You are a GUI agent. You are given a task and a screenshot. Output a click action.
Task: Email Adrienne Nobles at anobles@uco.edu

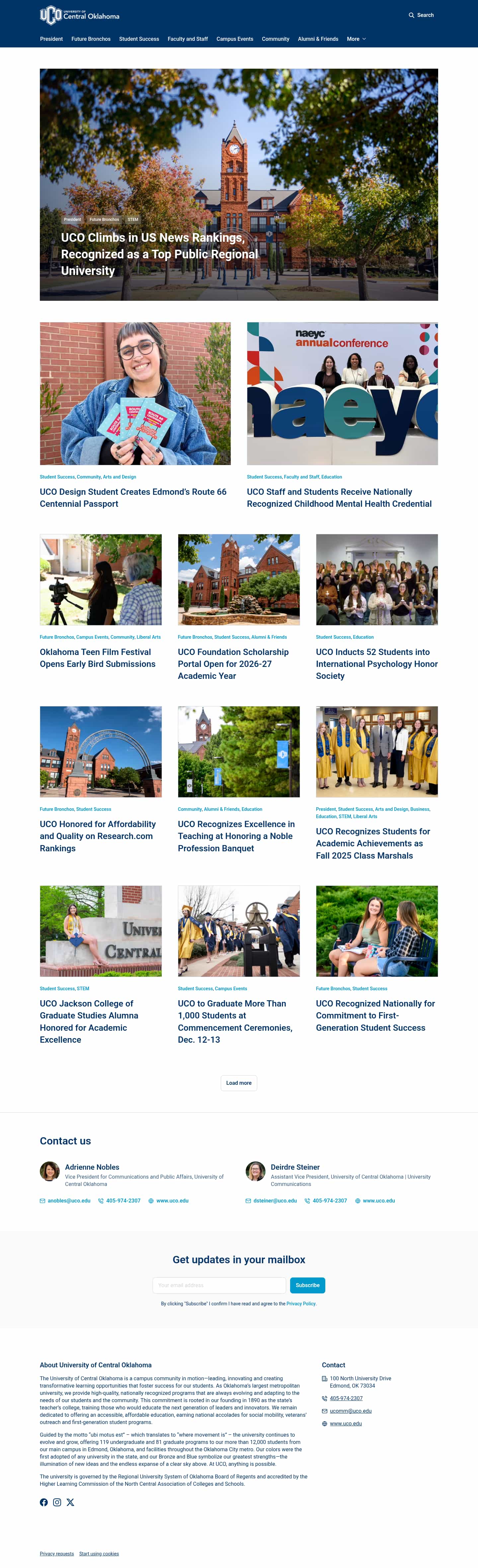coord(69,1201)
